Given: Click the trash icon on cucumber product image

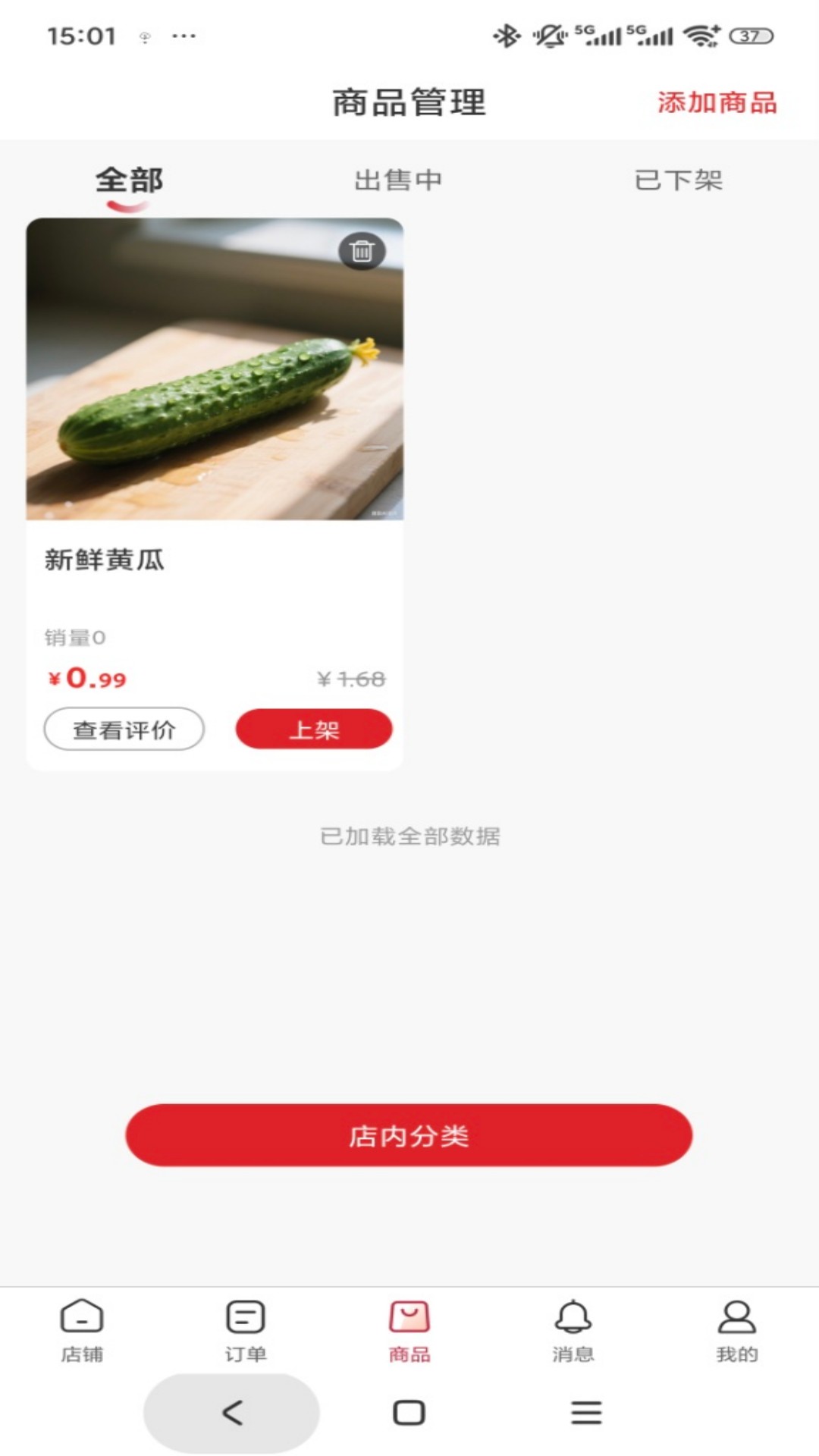Looking at the screenshot, I should coord(362,252).
